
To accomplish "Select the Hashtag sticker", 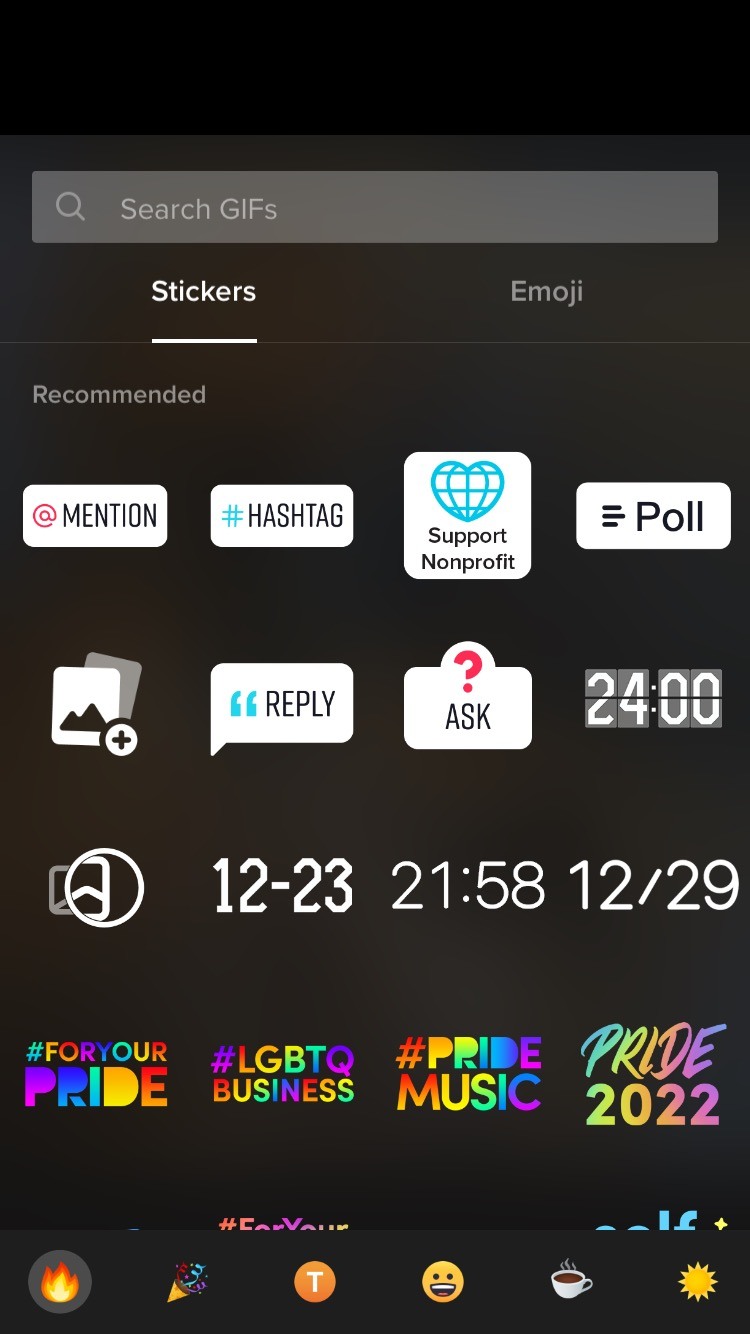I will tap(281, 516).
